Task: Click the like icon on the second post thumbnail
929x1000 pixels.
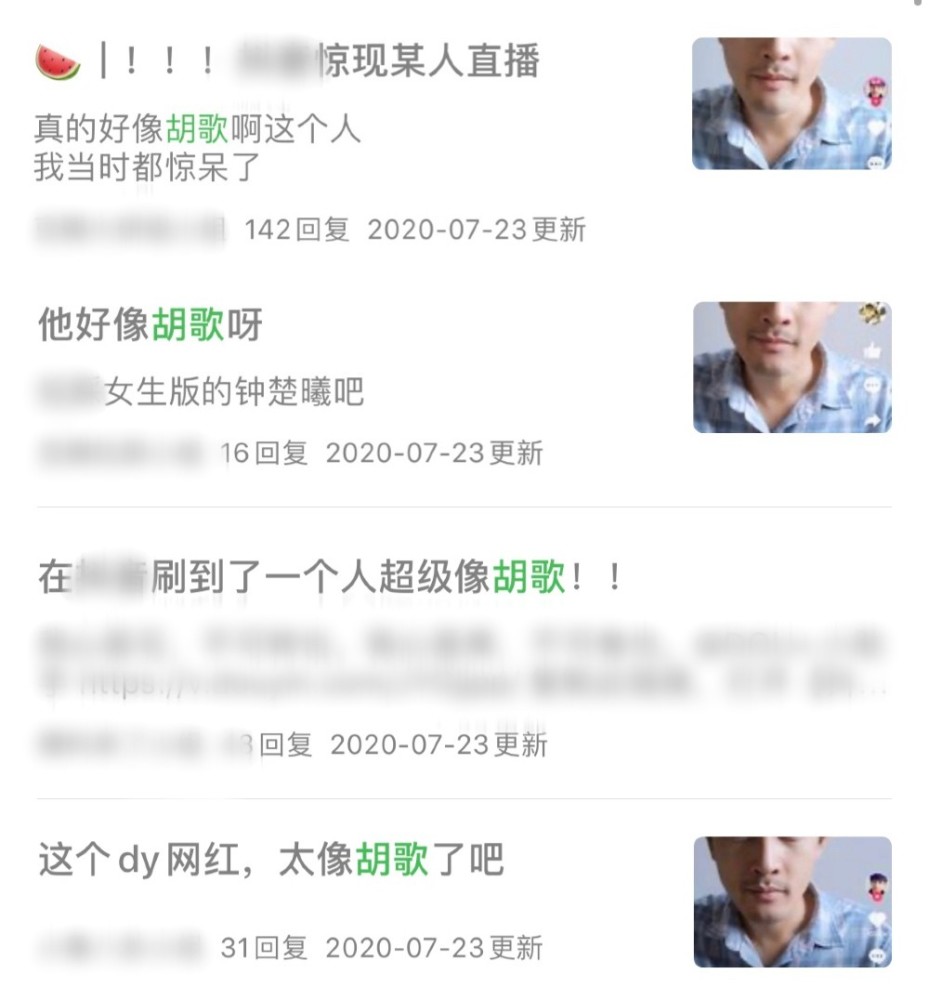Action: [x=872, y=350]
